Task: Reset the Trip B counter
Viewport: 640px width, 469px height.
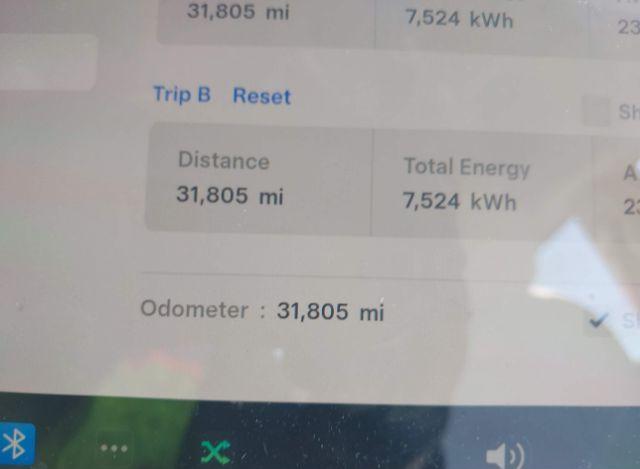Action: [x=261, y=96]
